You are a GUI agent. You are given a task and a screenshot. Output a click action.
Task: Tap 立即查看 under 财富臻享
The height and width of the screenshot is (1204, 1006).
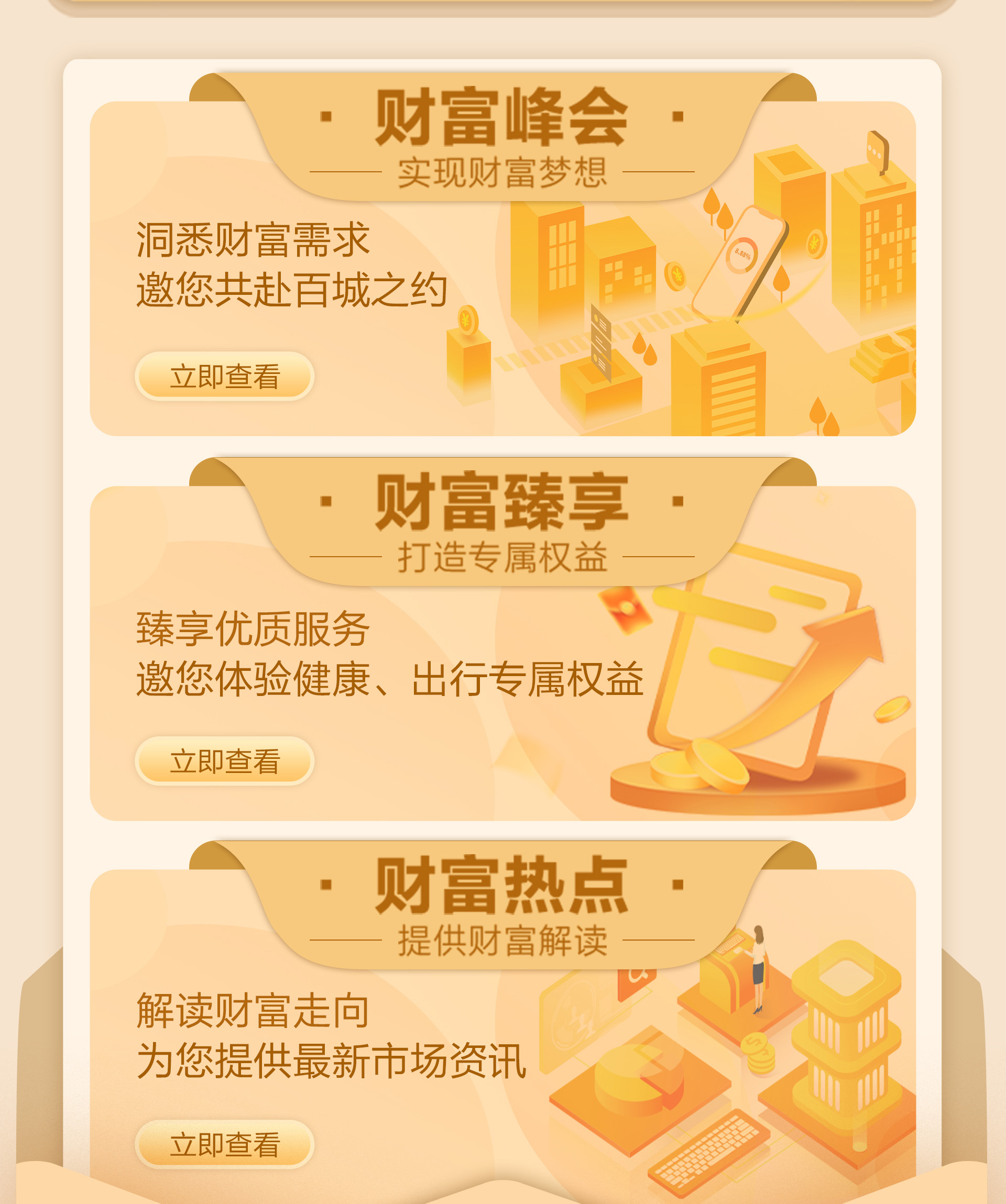click(x=224, y=761)
